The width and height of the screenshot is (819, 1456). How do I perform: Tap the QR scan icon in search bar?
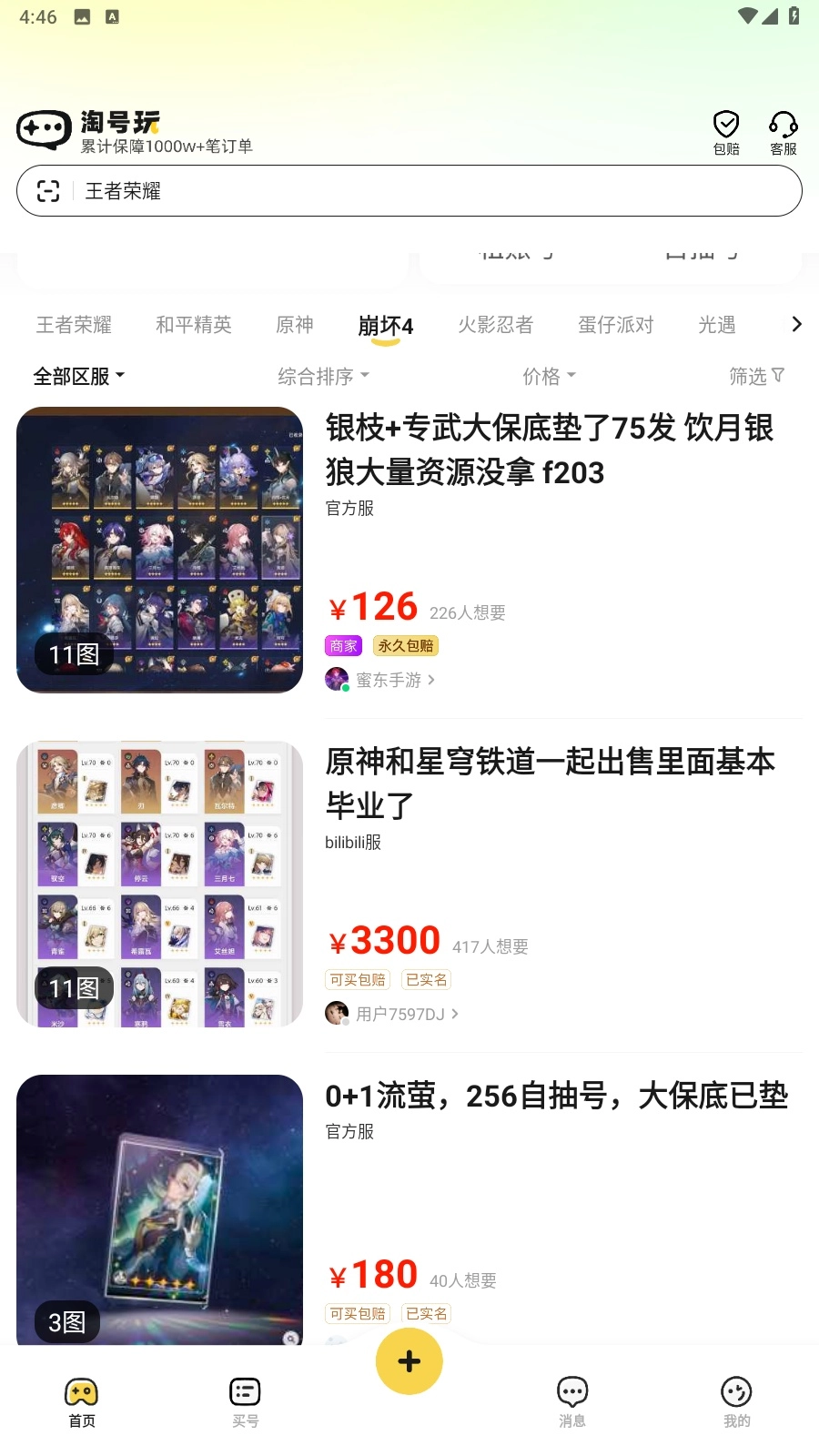pyautogui.click(x=47, y=191)
